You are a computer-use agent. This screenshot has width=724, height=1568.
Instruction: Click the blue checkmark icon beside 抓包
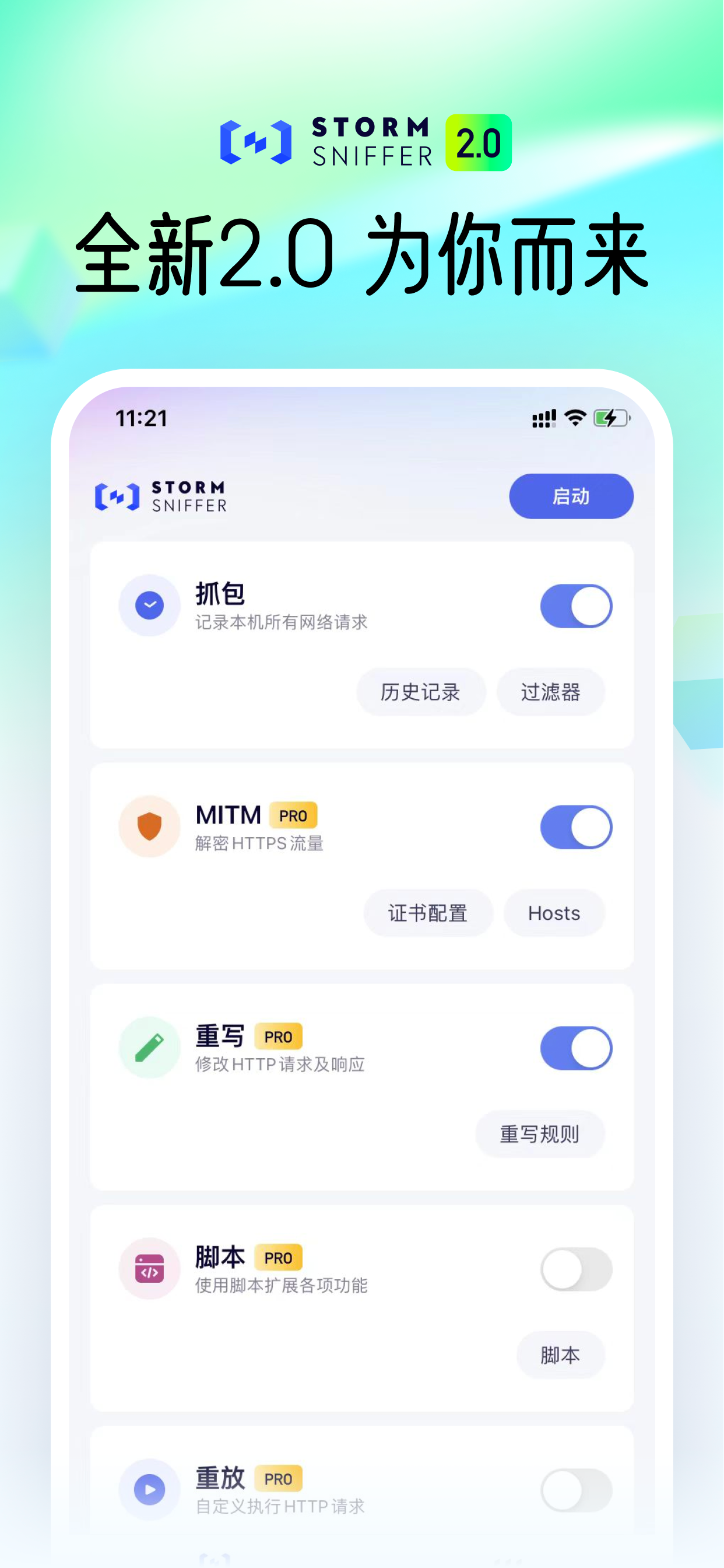149,605
